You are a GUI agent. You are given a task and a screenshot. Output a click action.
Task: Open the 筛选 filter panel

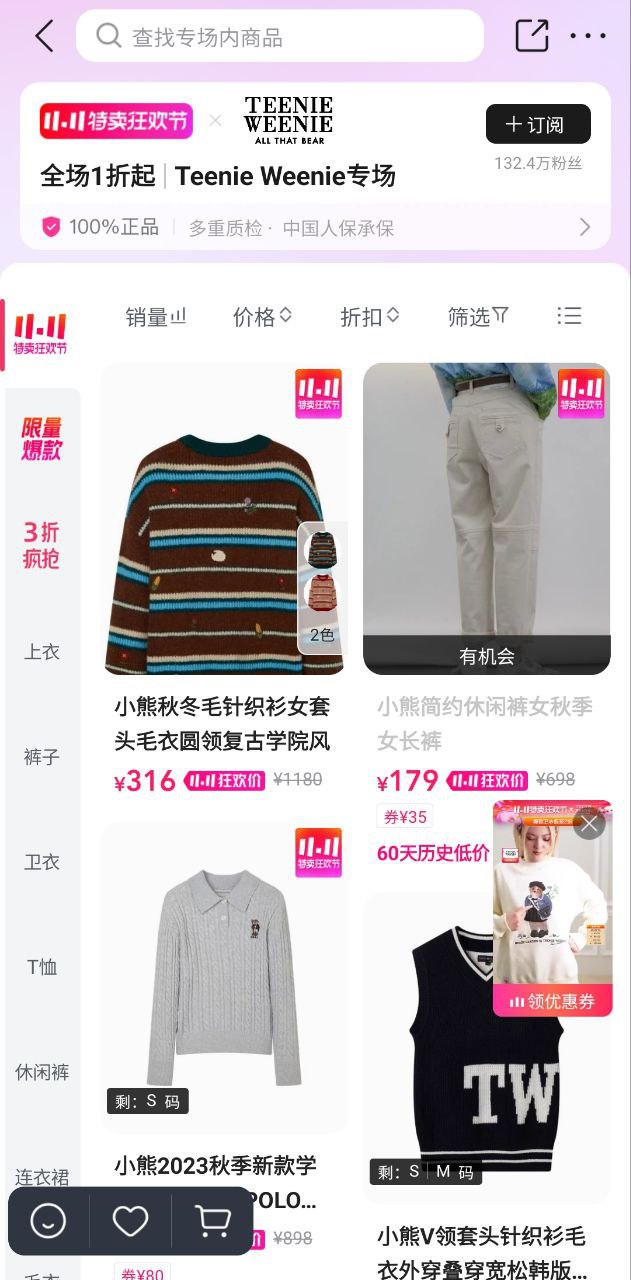(478, 317)
